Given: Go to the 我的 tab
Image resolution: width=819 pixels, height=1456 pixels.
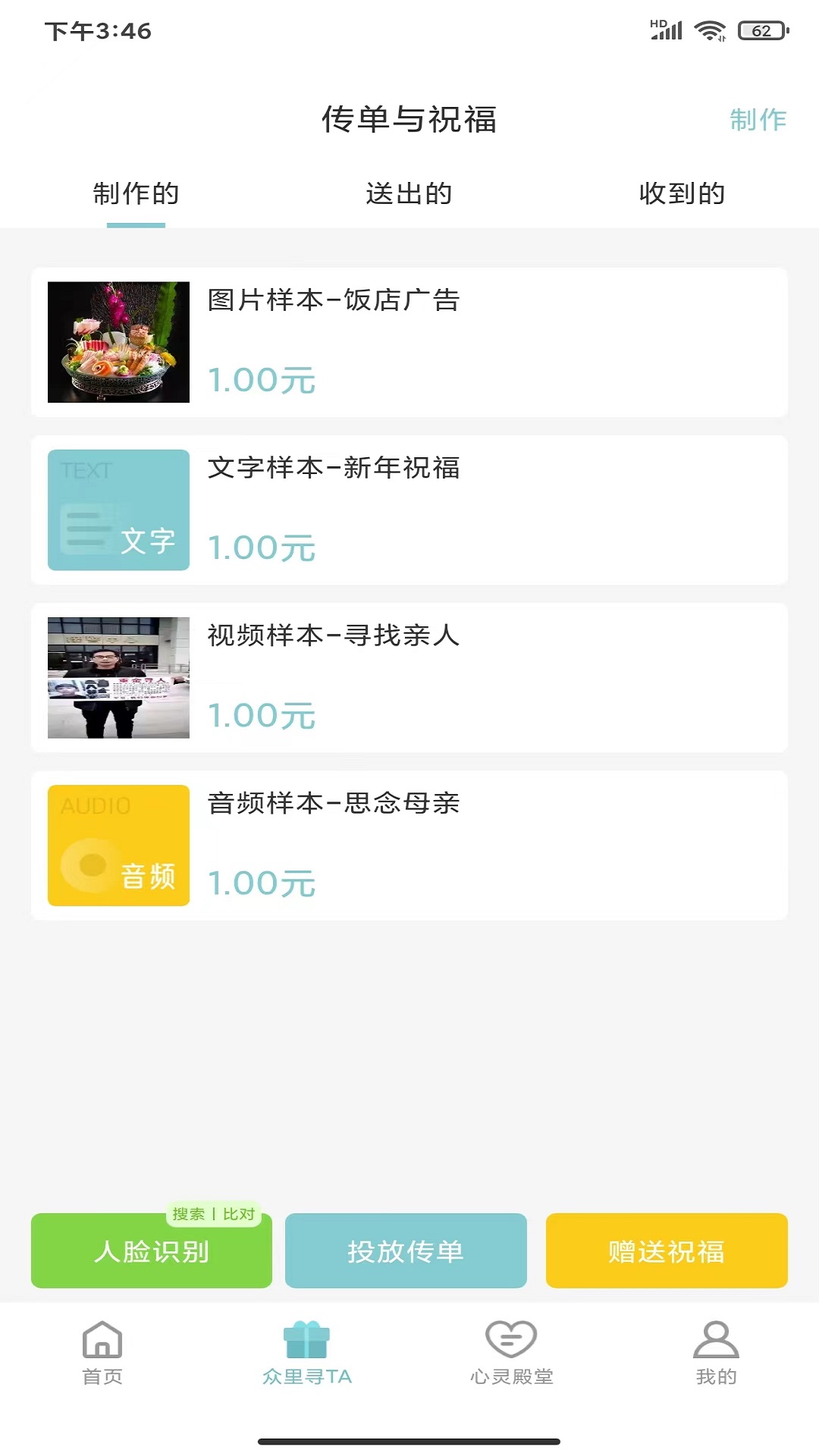Looking at the screenshot, I should pyautogui.click(x=716, y=1353).
